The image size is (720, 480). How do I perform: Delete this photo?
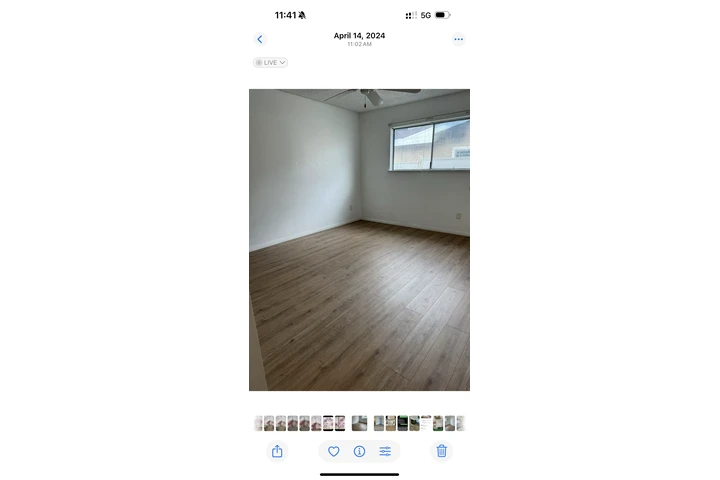pos(441,451)
